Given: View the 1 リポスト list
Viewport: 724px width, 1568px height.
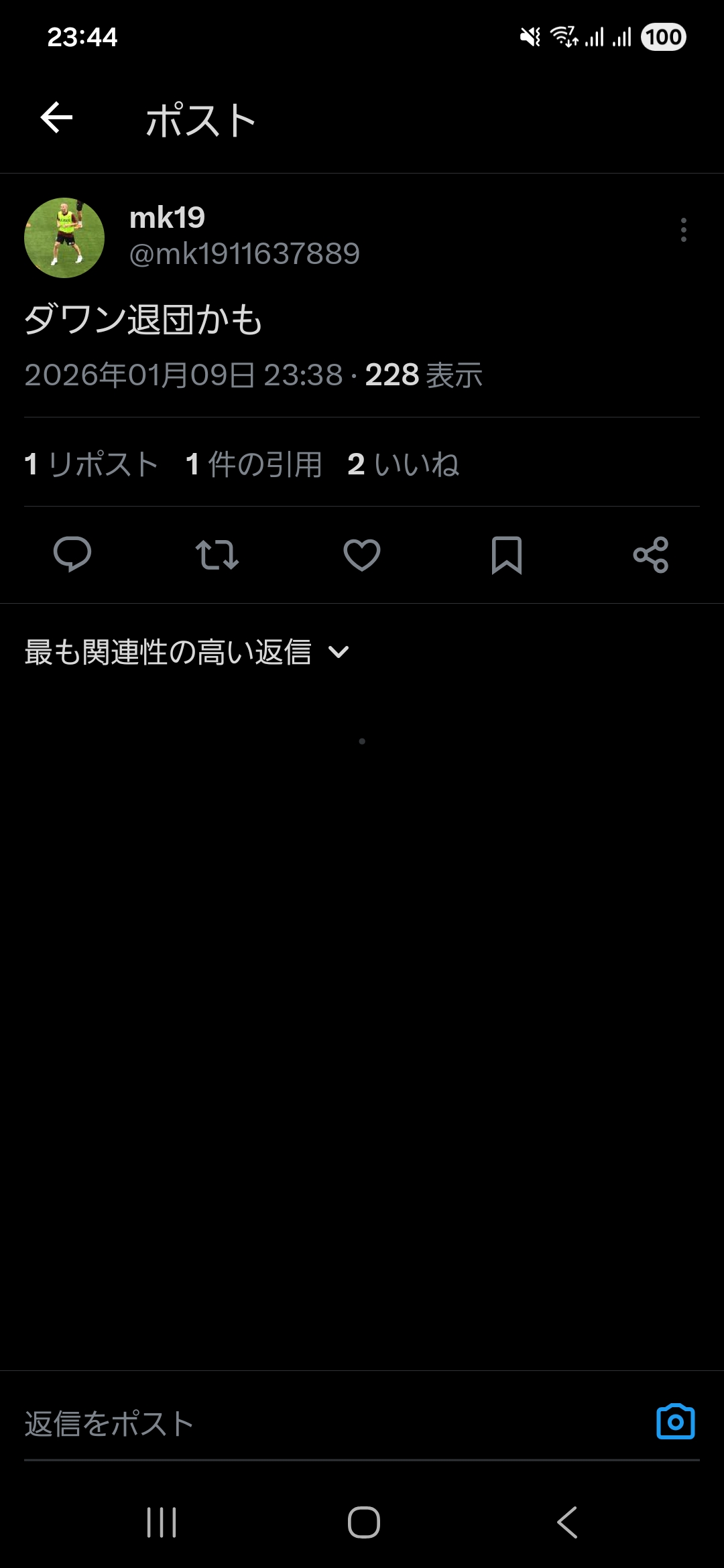Looking at the screenshot, I should 91,464.
